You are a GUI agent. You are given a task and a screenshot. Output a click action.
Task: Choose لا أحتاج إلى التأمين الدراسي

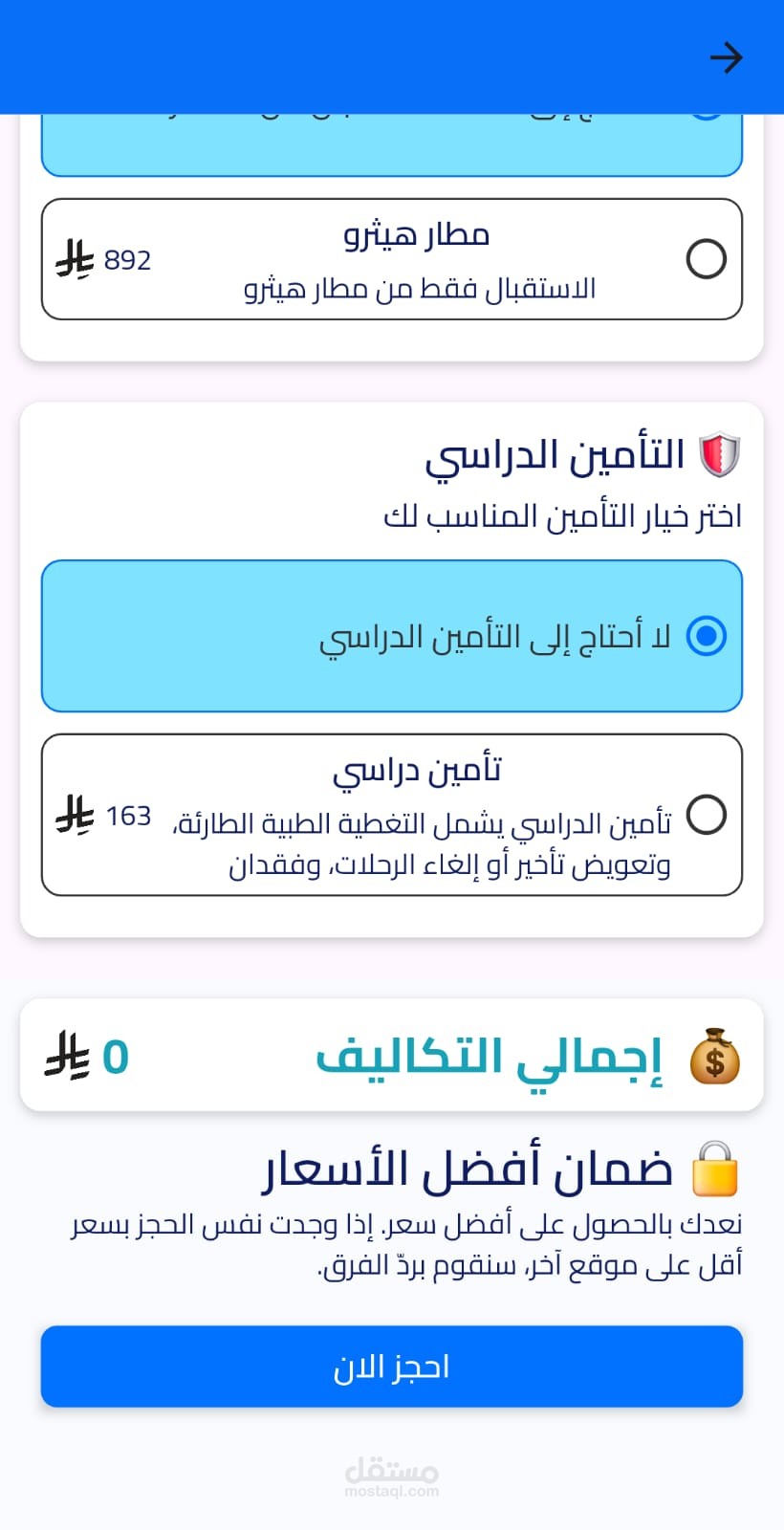[706, 636]
